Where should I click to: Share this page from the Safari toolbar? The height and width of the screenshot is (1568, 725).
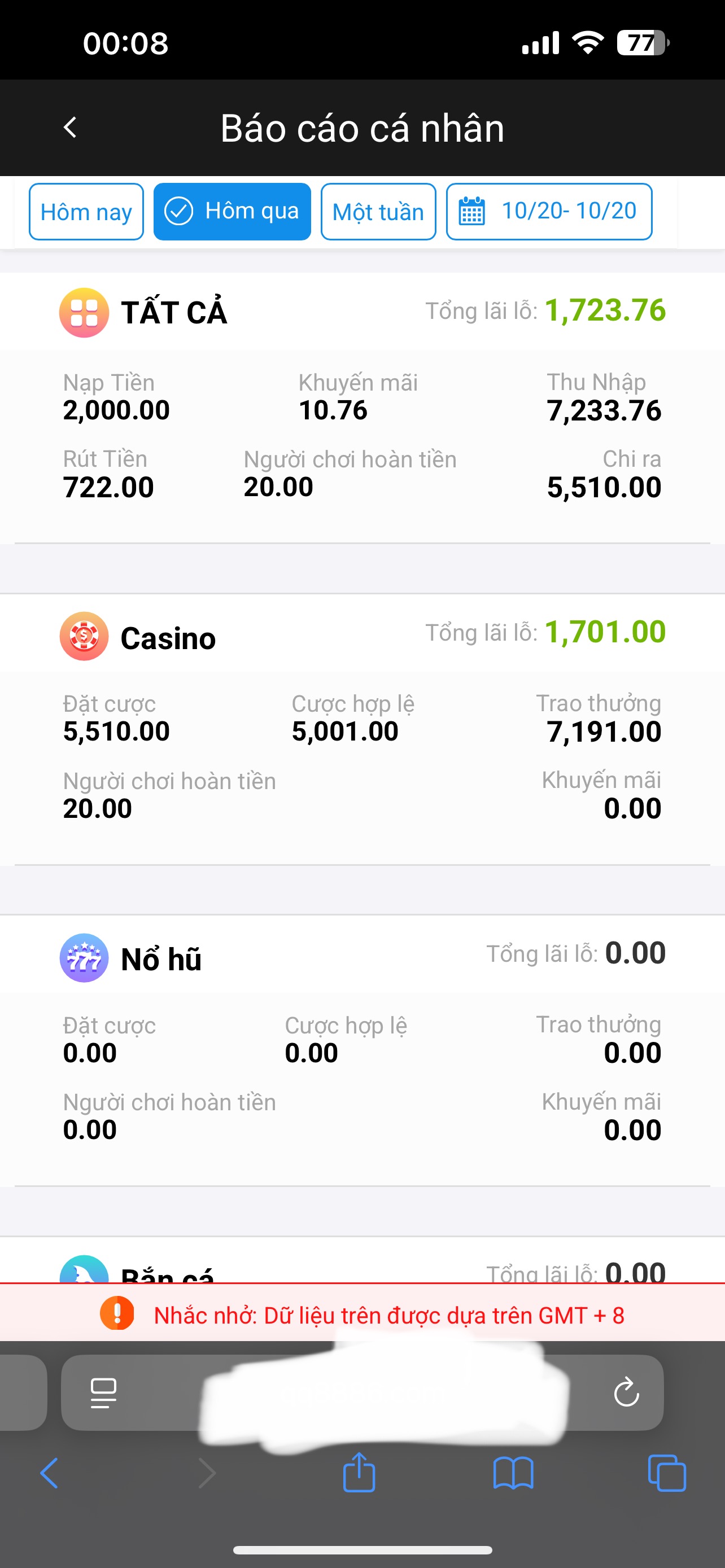[x=359, y=1473]
